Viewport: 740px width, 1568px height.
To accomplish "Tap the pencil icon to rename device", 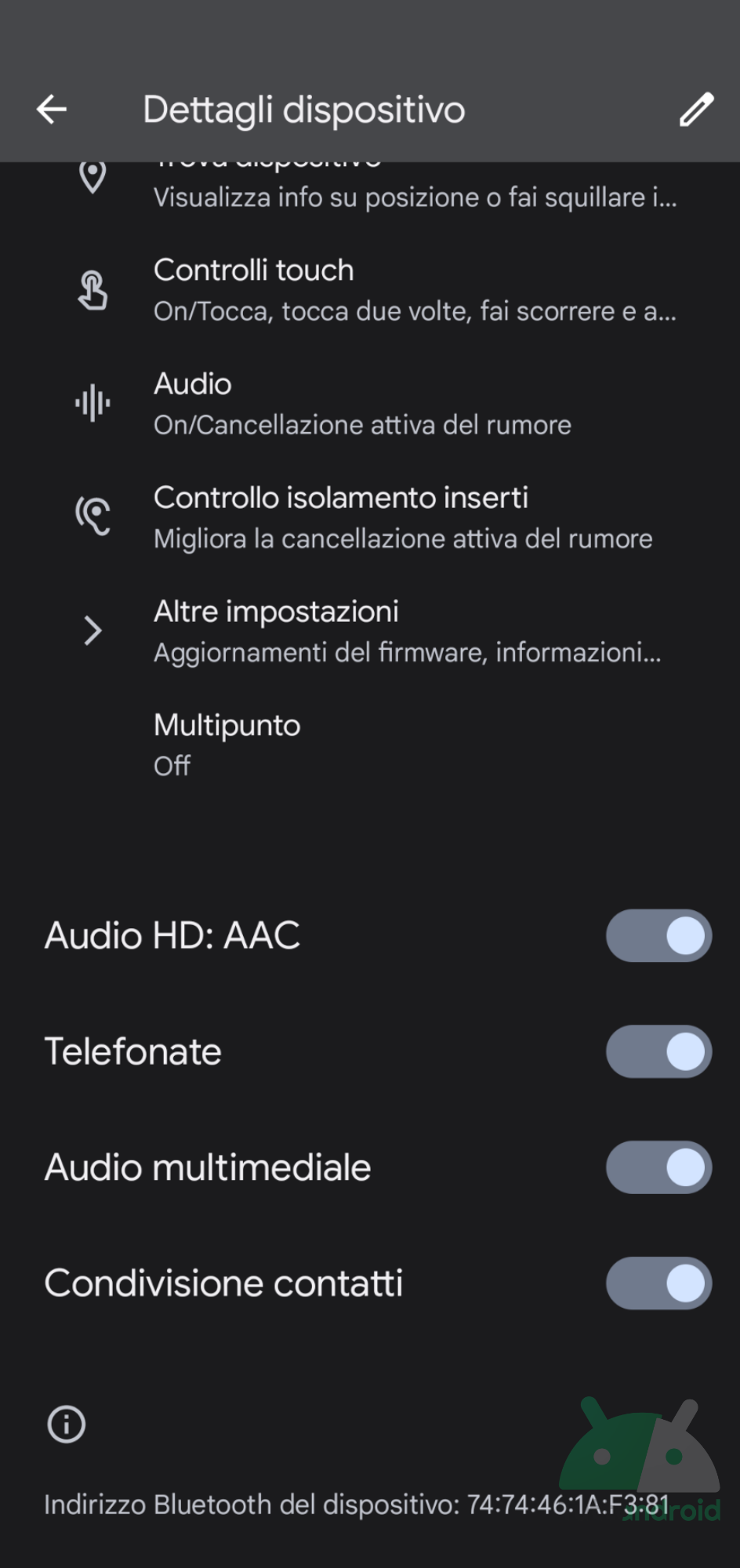I will 695,109.
